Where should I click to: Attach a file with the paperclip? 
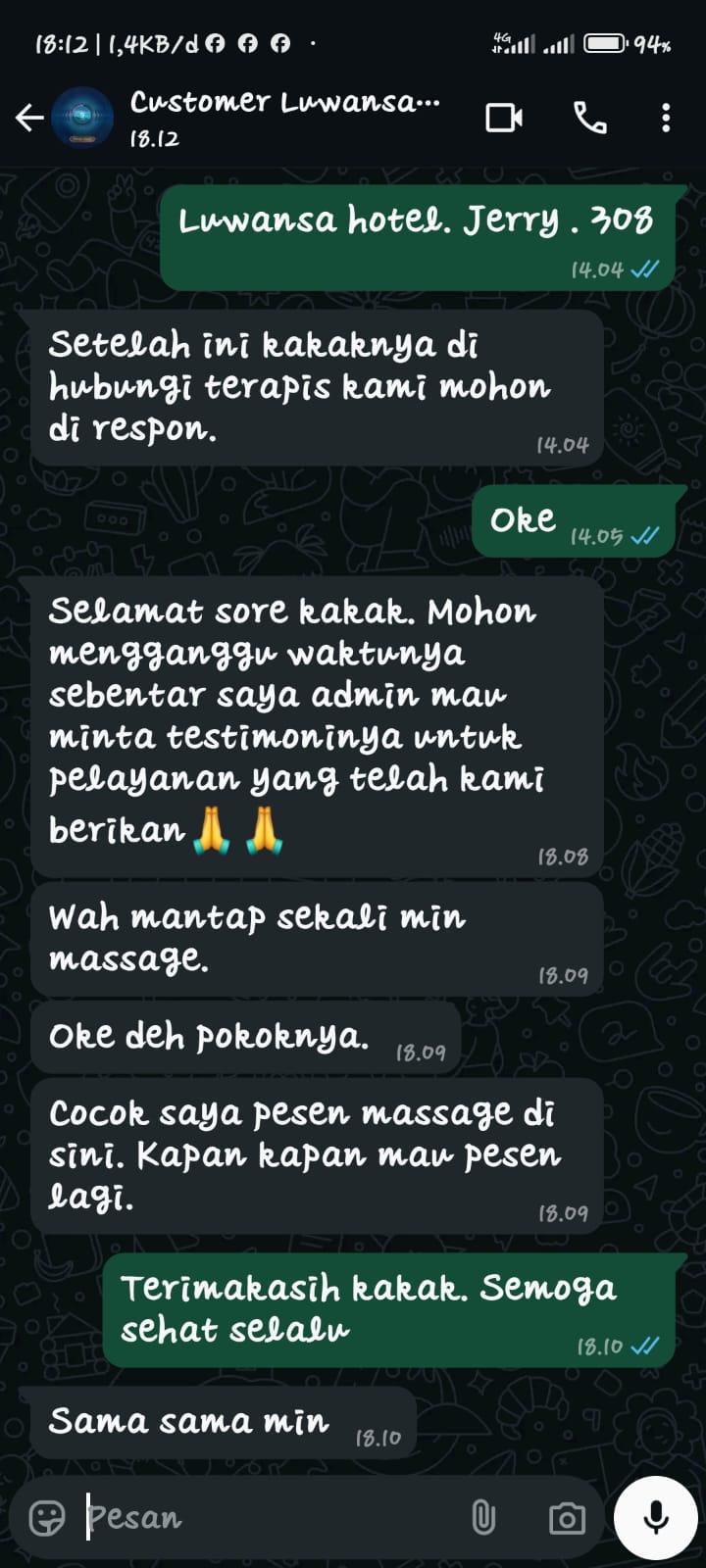click(x=483, y=1518)
